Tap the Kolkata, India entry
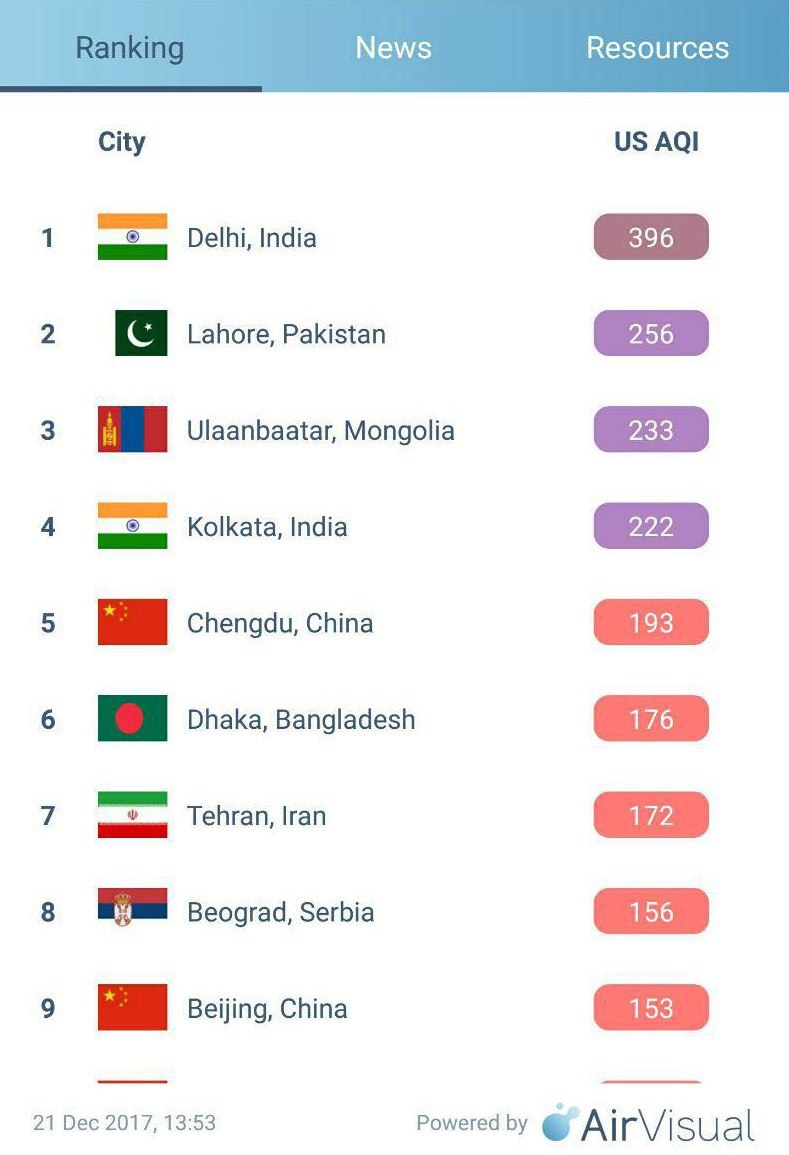The image size is (789, 1155). (267, 527)
